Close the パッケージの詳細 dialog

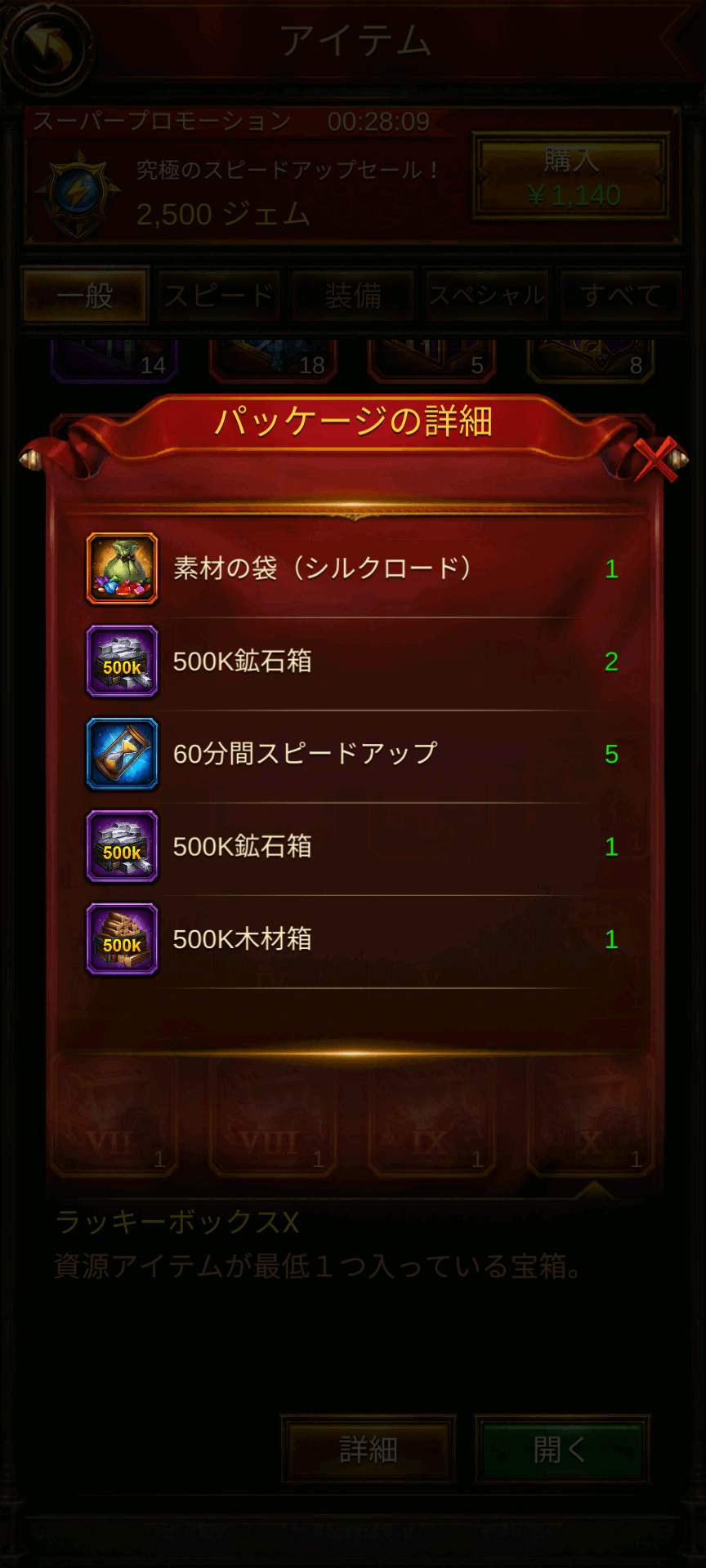(657, 460)
